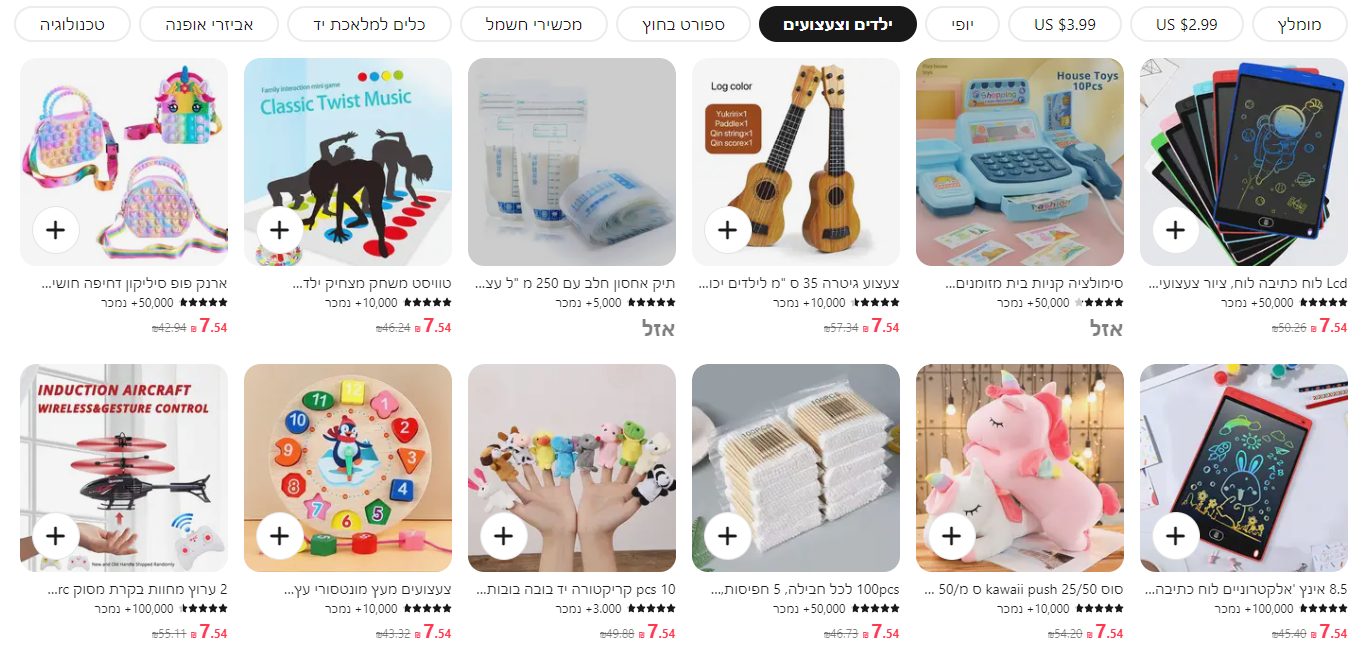This screenshot has width=1371, height=662.
Task: Open the House Toys cash register product
Action: click(1019, 162)
